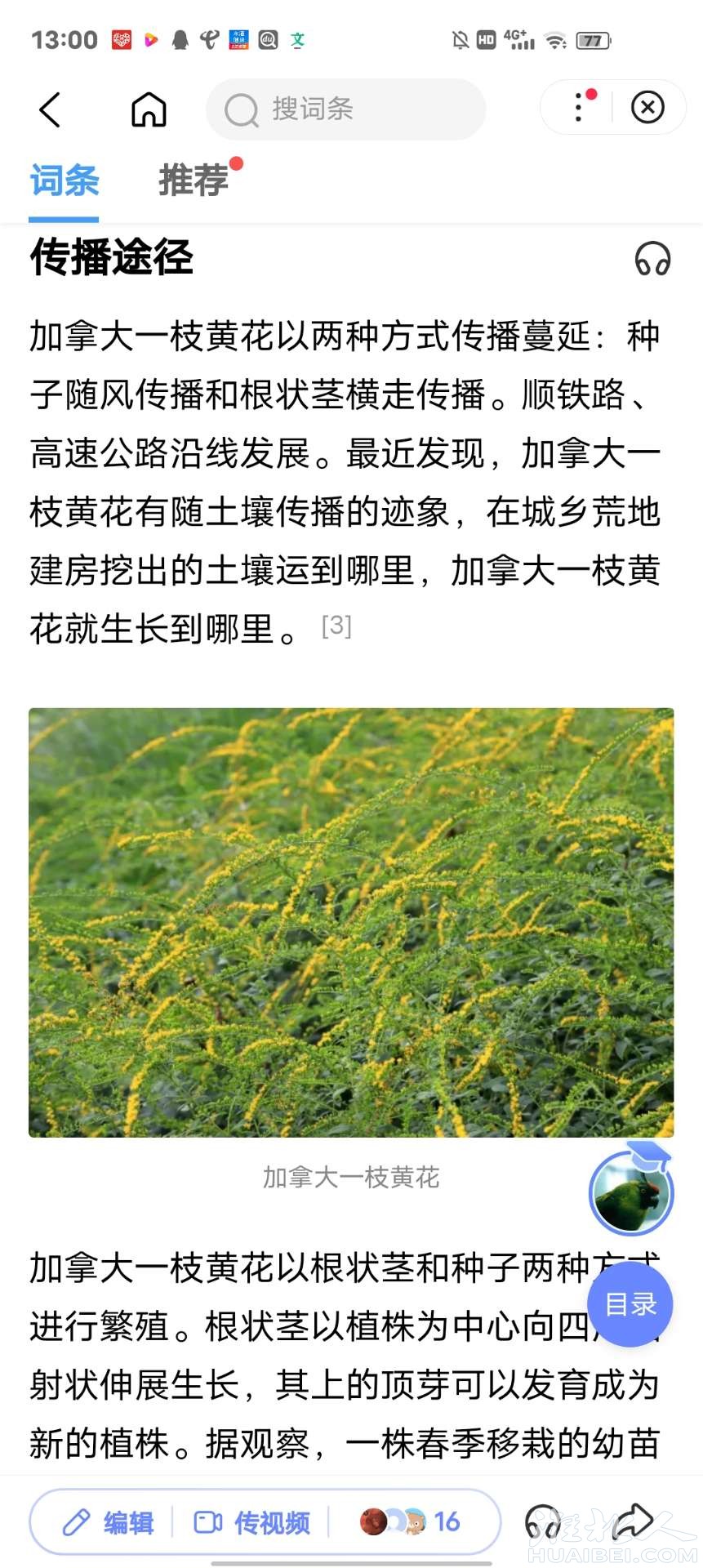
Task: Open the 目录 table of contents
Action: [x=630, y=1304]
